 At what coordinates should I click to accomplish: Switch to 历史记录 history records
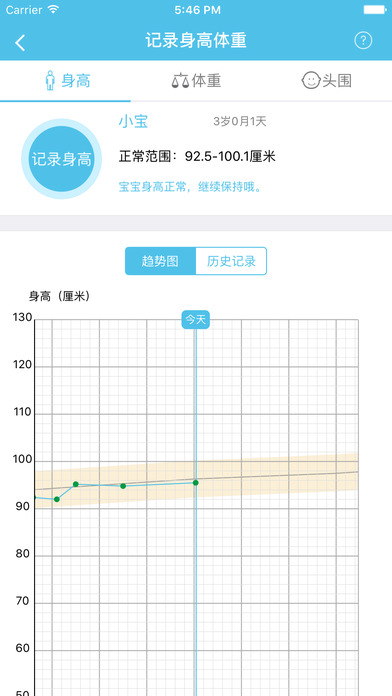[x=231, y=261]
